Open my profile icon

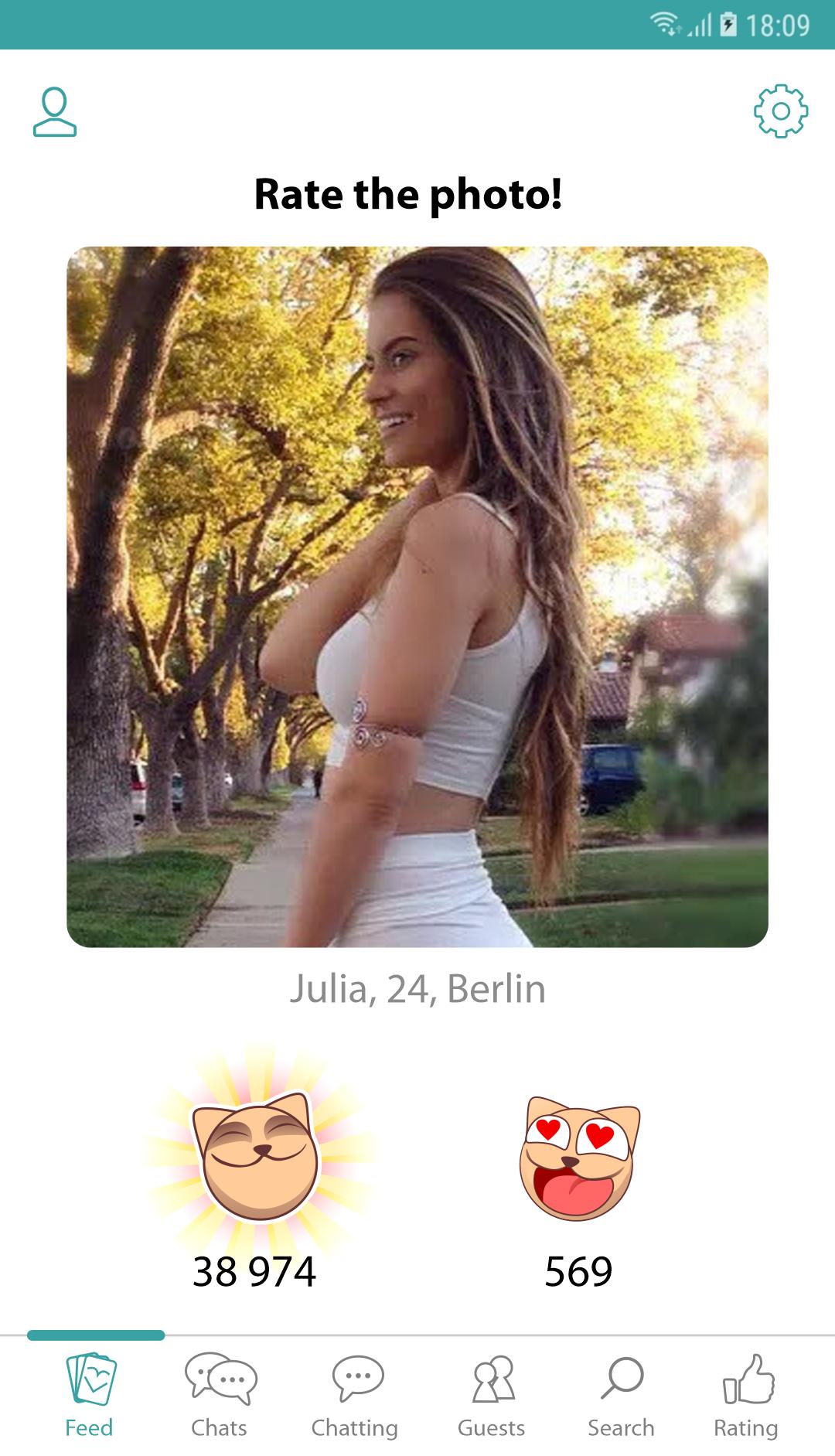click(55, 113)
